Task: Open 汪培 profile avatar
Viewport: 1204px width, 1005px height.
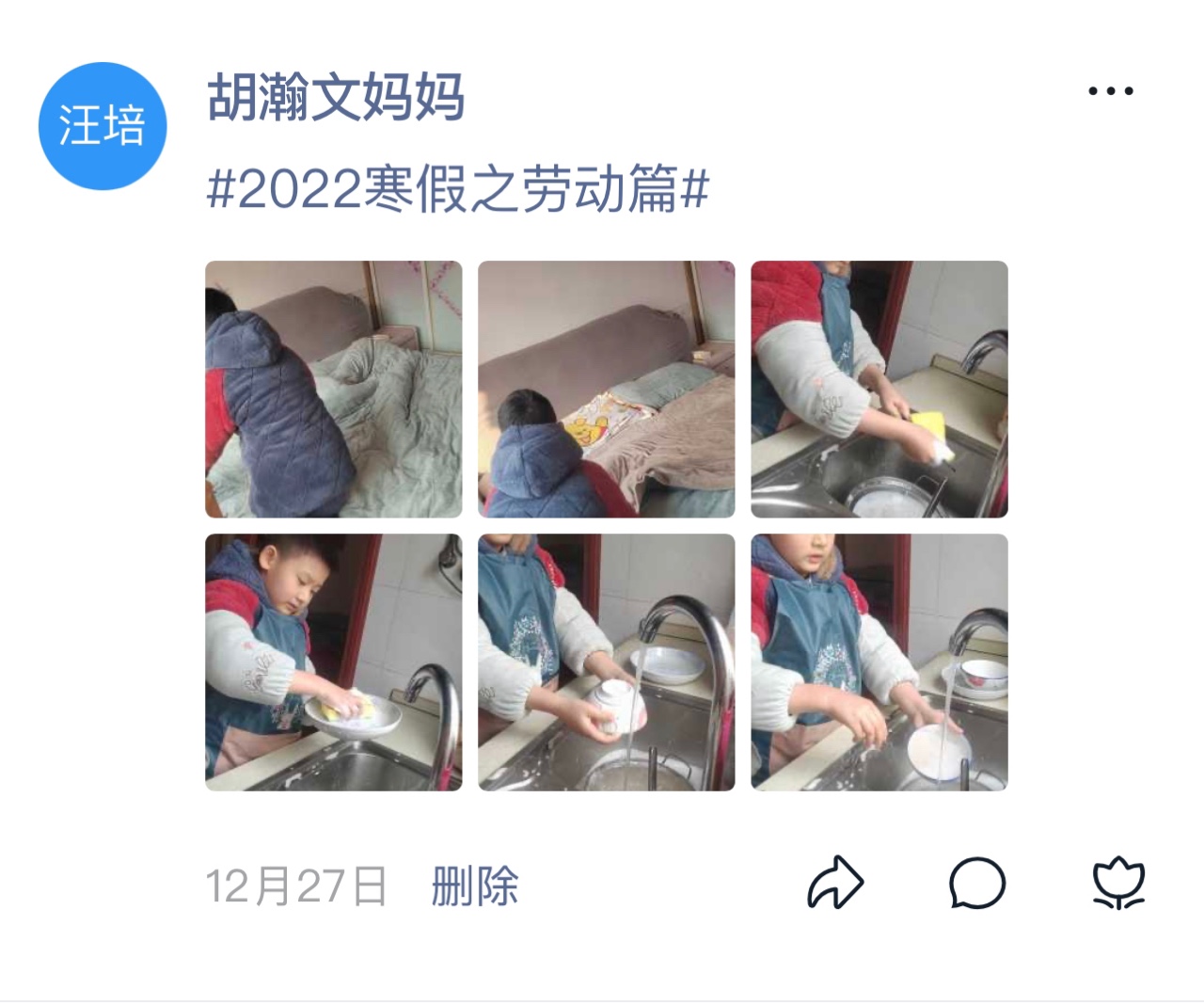Action: click(x=103, y=126)
